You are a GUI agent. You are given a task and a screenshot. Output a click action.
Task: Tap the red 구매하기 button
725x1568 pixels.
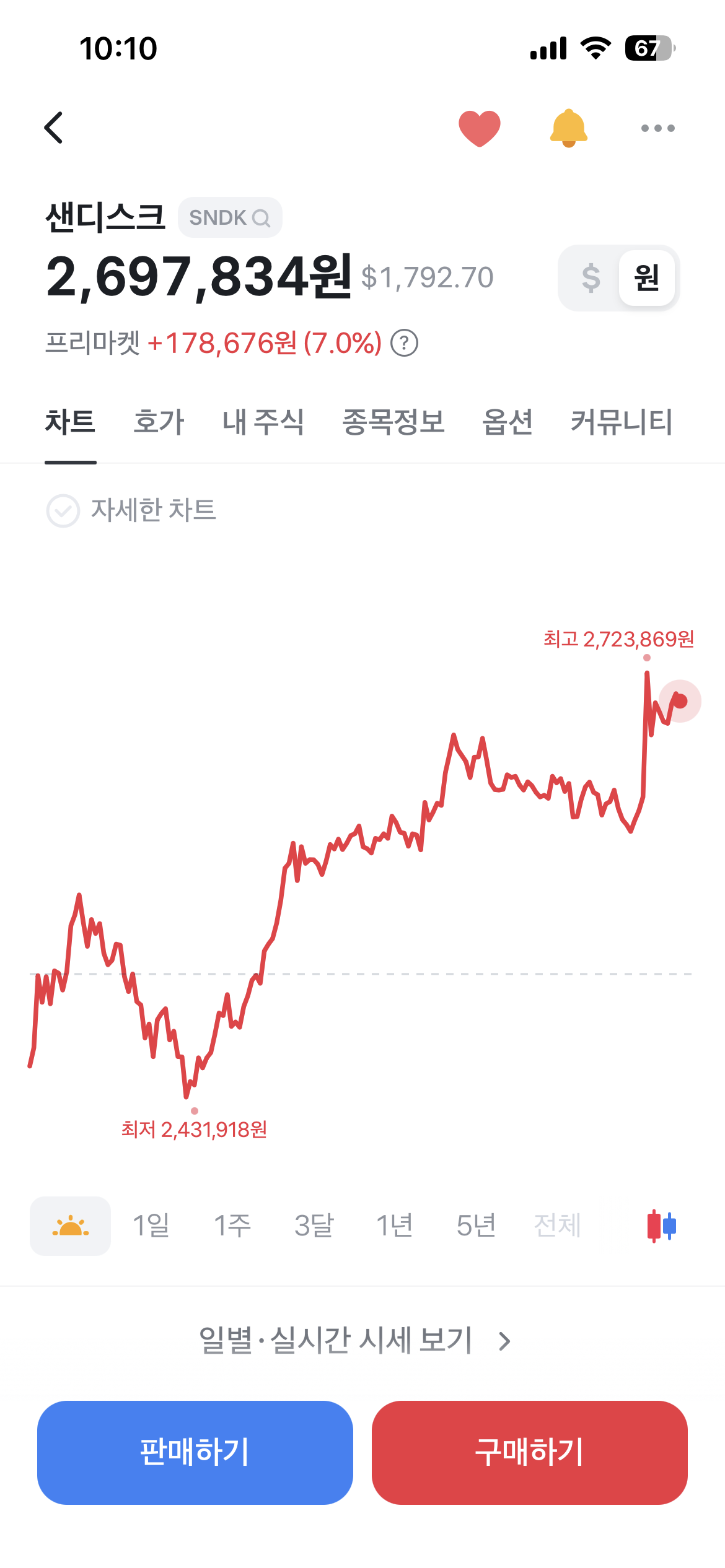530,1452
